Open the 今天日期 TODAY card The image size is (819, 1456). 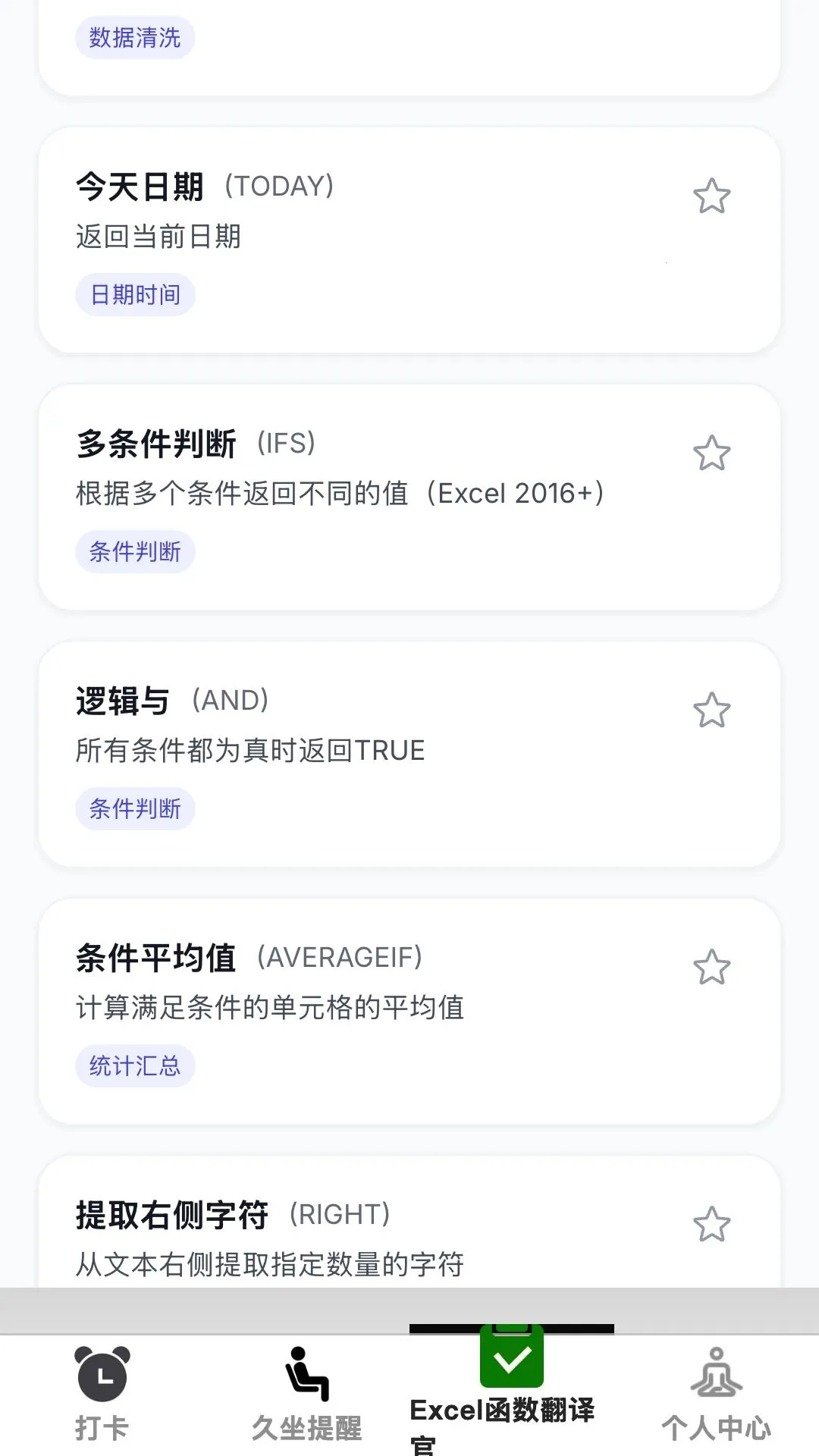click(x=409, y=240)
